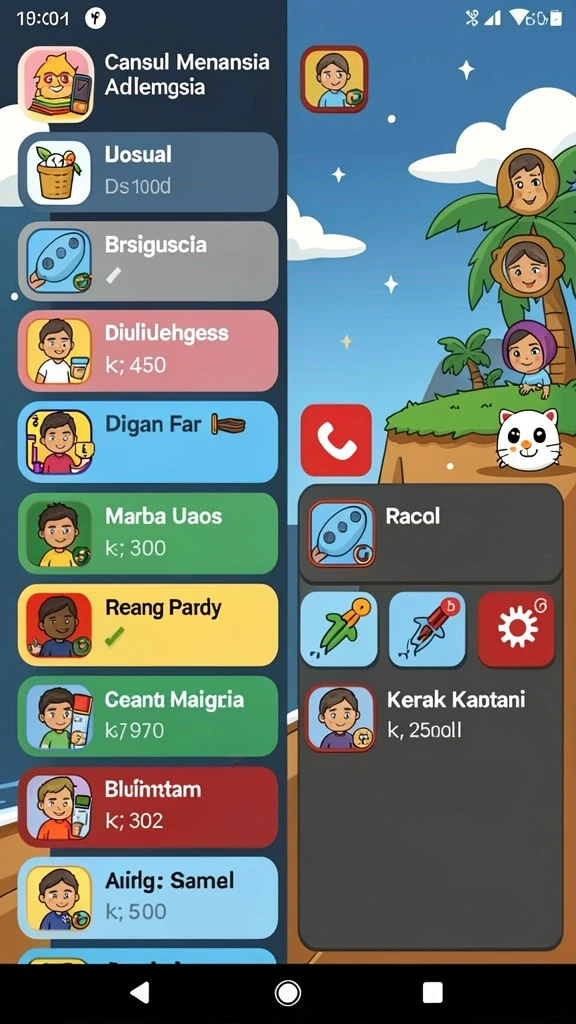
Task: Tap the profile avatar at top of right panel
Action: (334, 79)
